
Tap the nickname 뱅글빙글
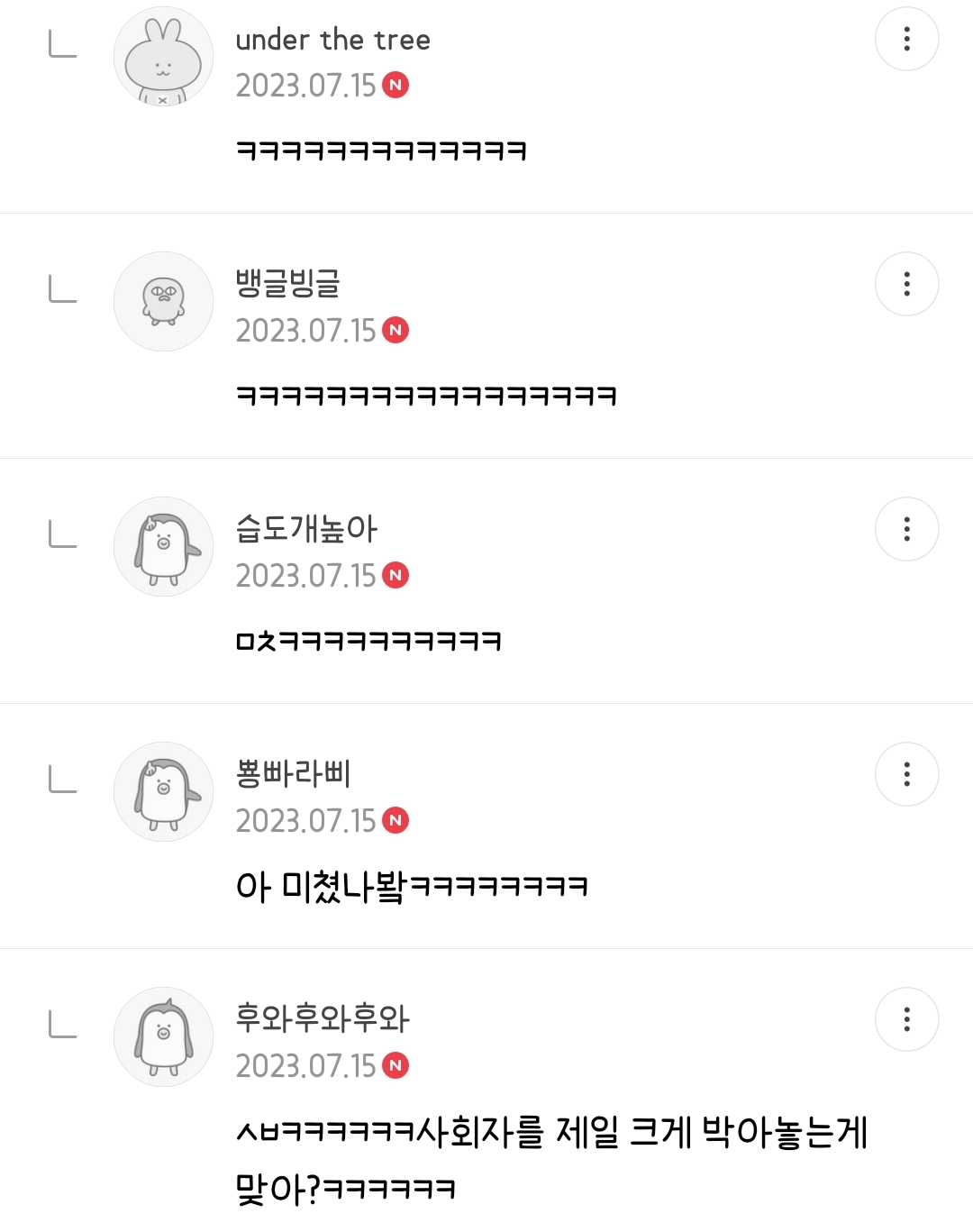pyautogui.click(x=287, y=284)
